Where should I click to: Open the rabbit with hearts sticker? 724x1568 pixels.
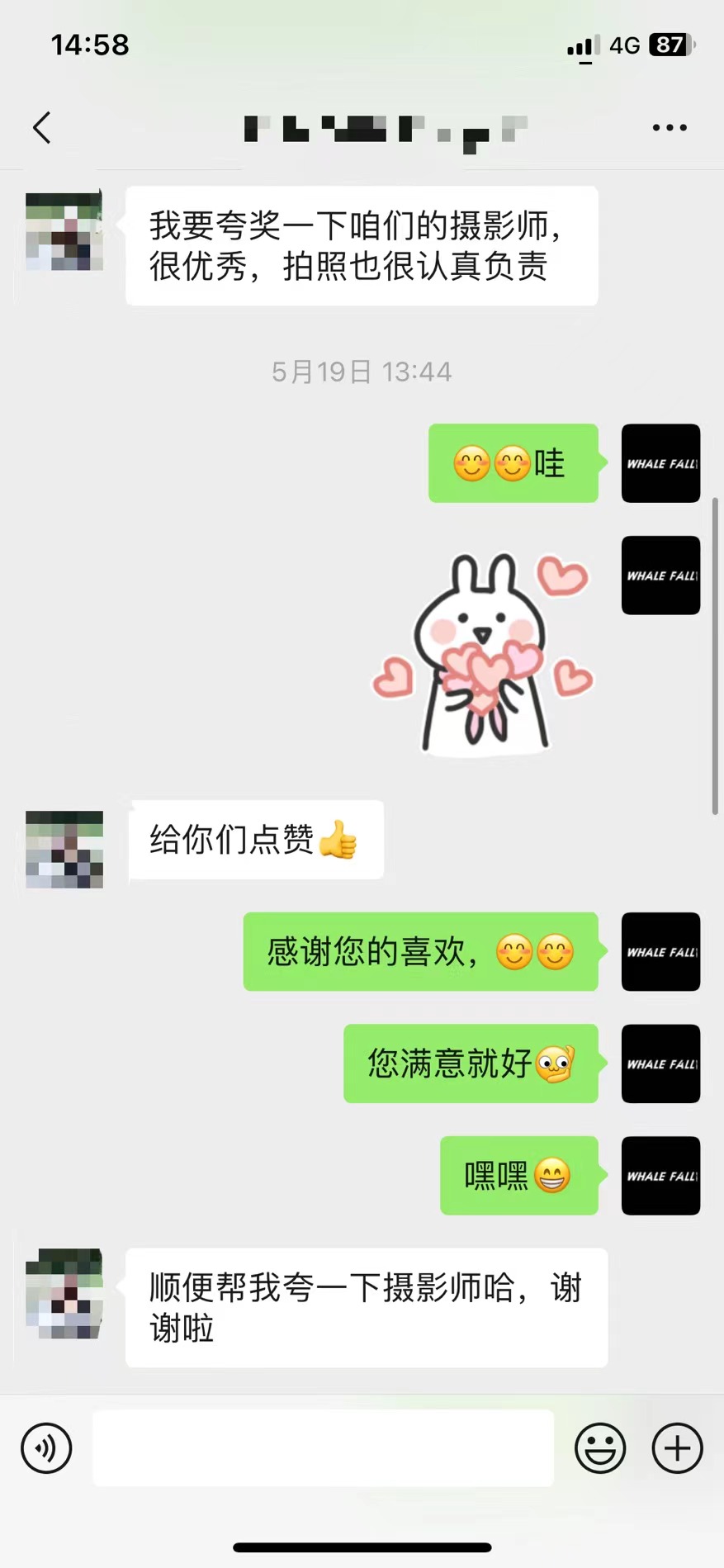point(484,654)
